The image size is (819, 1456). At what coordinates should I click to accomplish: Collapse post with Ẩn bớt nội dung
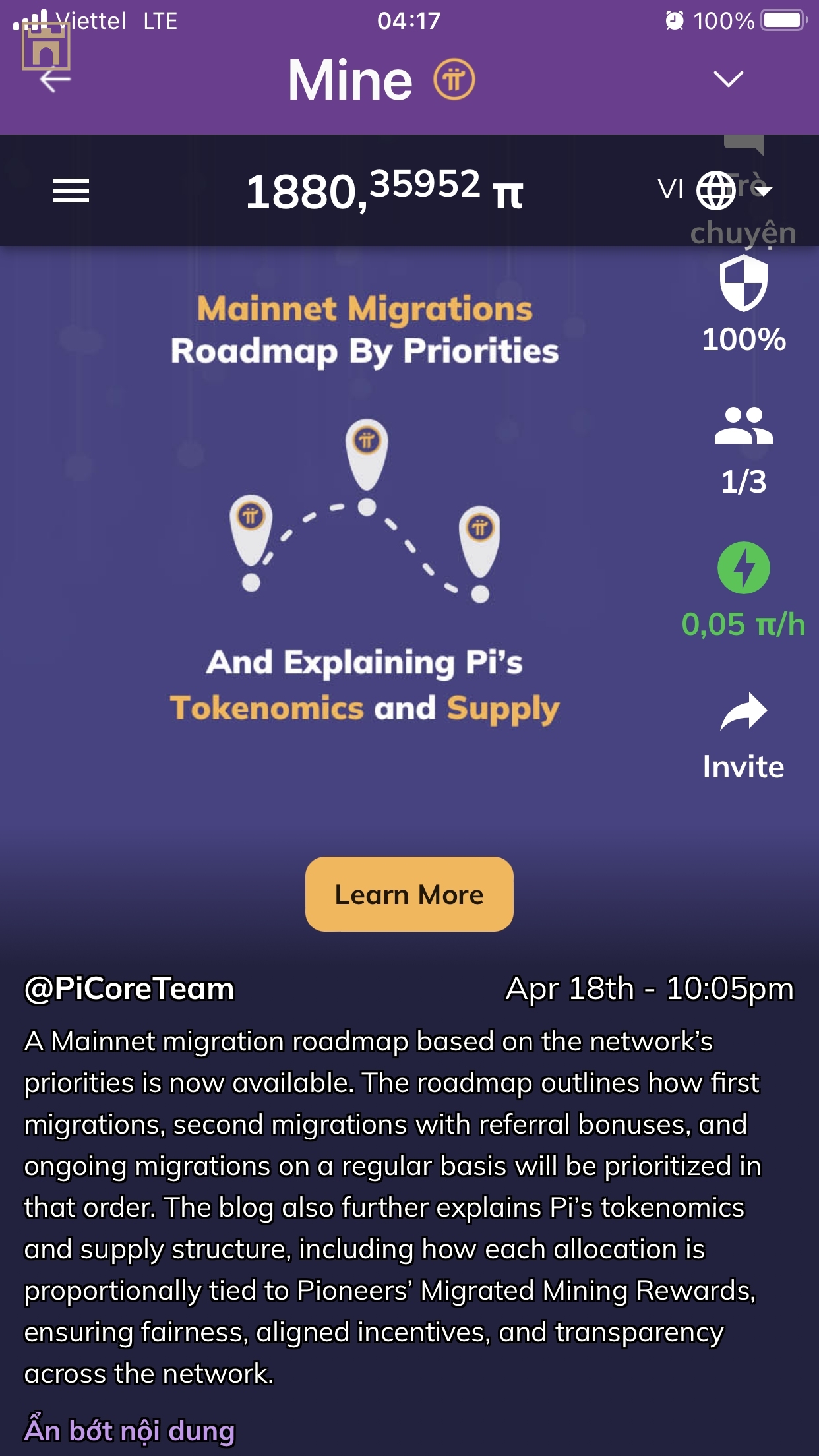point(129,1431)
